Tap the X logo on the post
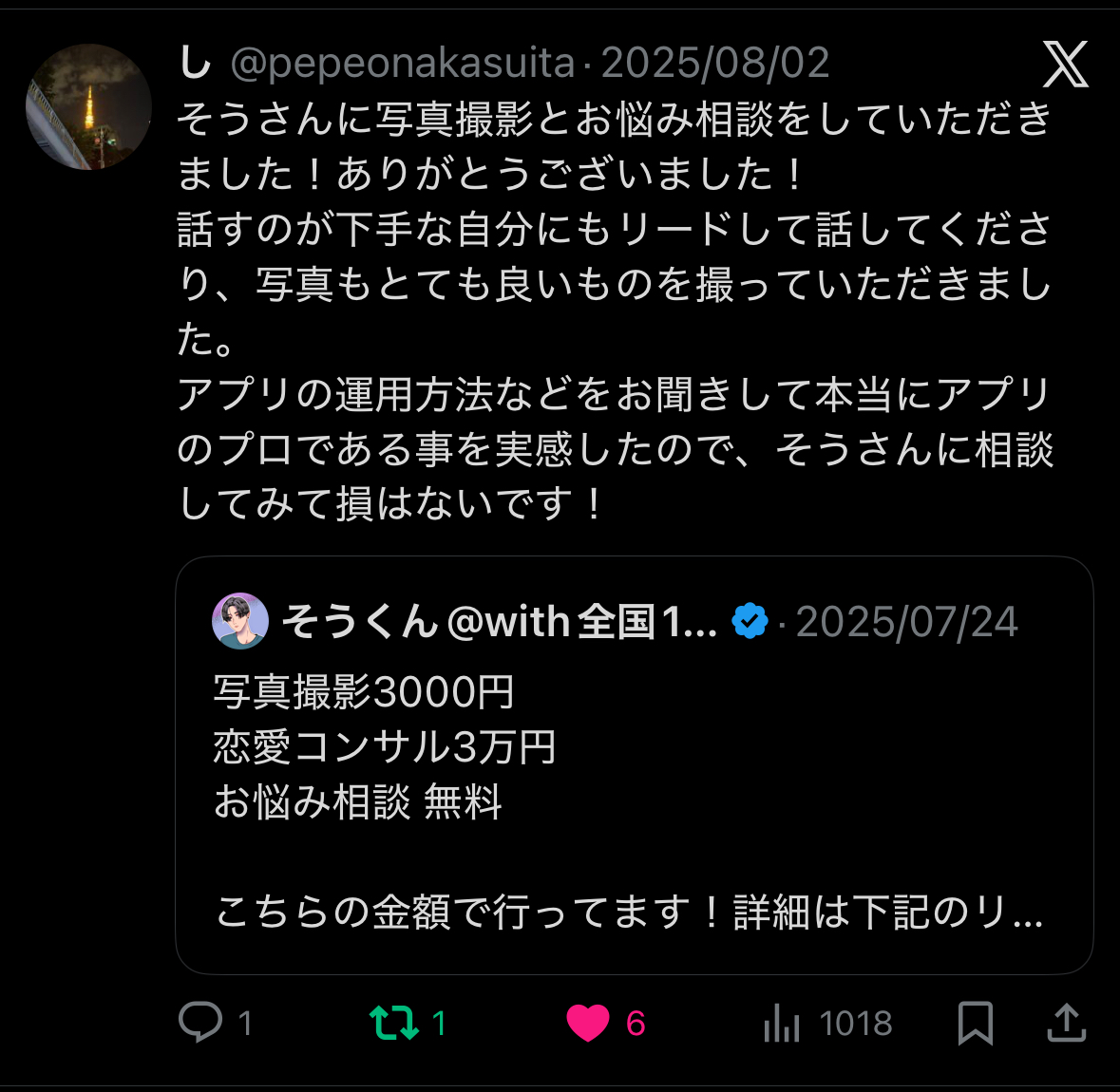1120x1092 pixels. click(x=1065, y=65)
